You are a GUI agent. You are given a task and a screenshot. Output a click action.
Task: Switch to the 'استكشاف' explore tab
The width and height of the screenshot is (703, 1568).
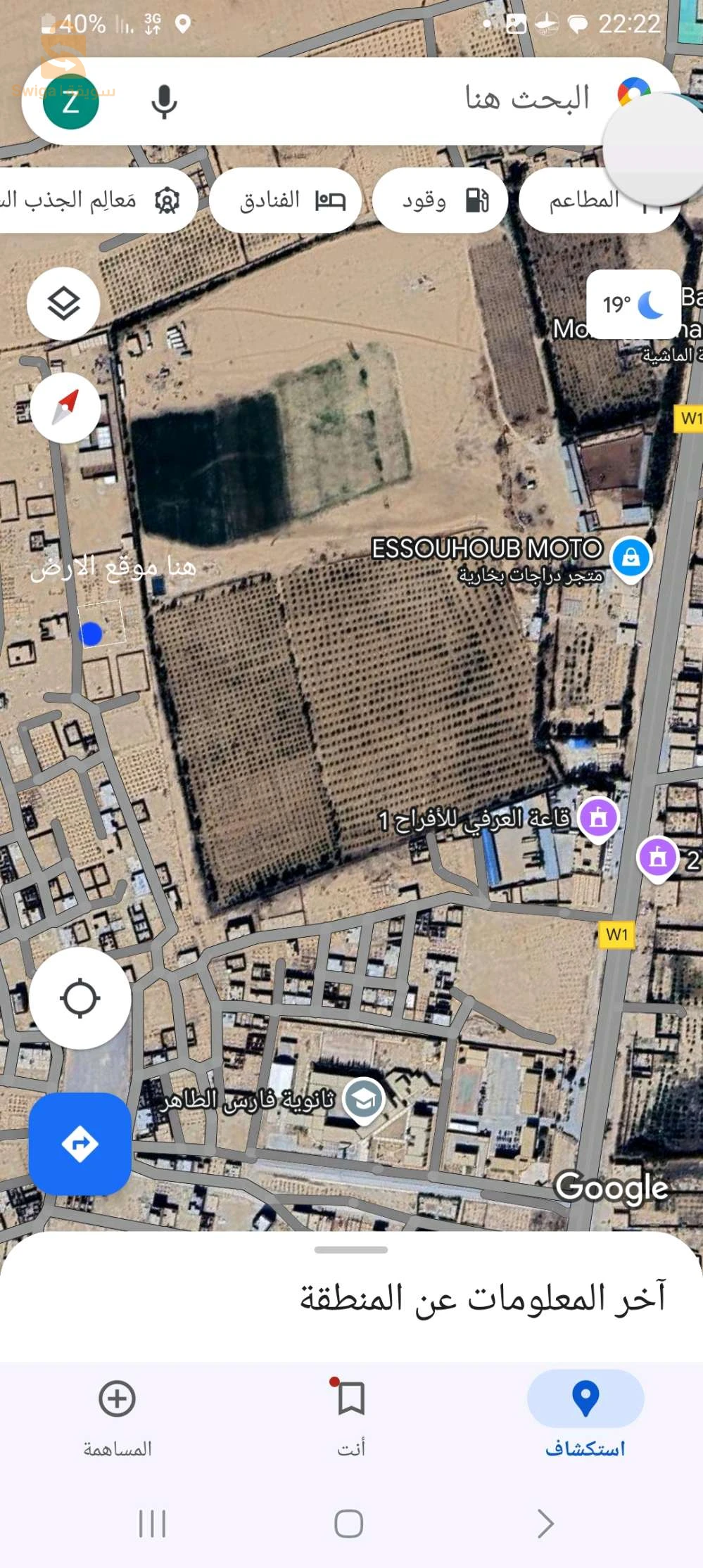[x=585, y=1414]
